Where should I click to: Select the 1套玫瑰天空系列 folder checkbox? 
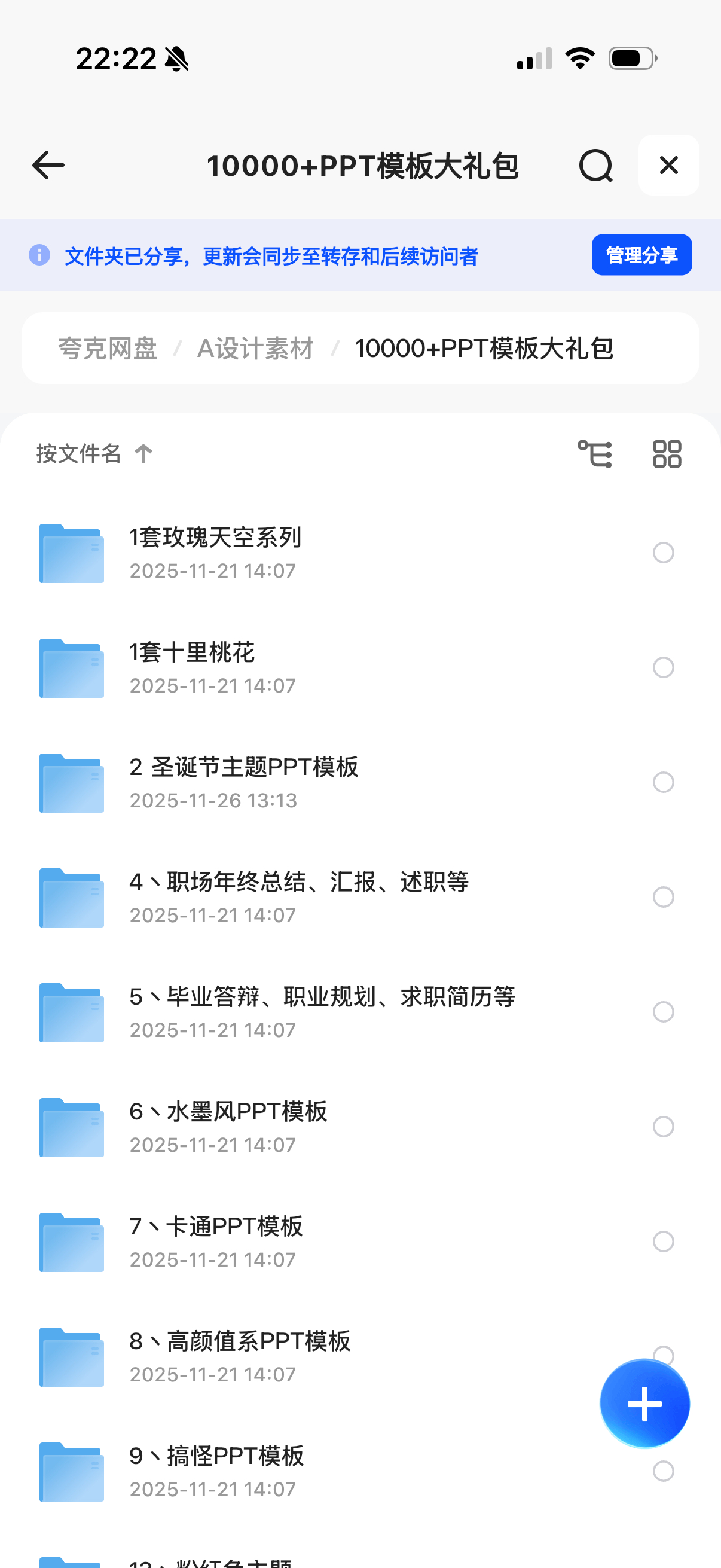coord(663,553)
